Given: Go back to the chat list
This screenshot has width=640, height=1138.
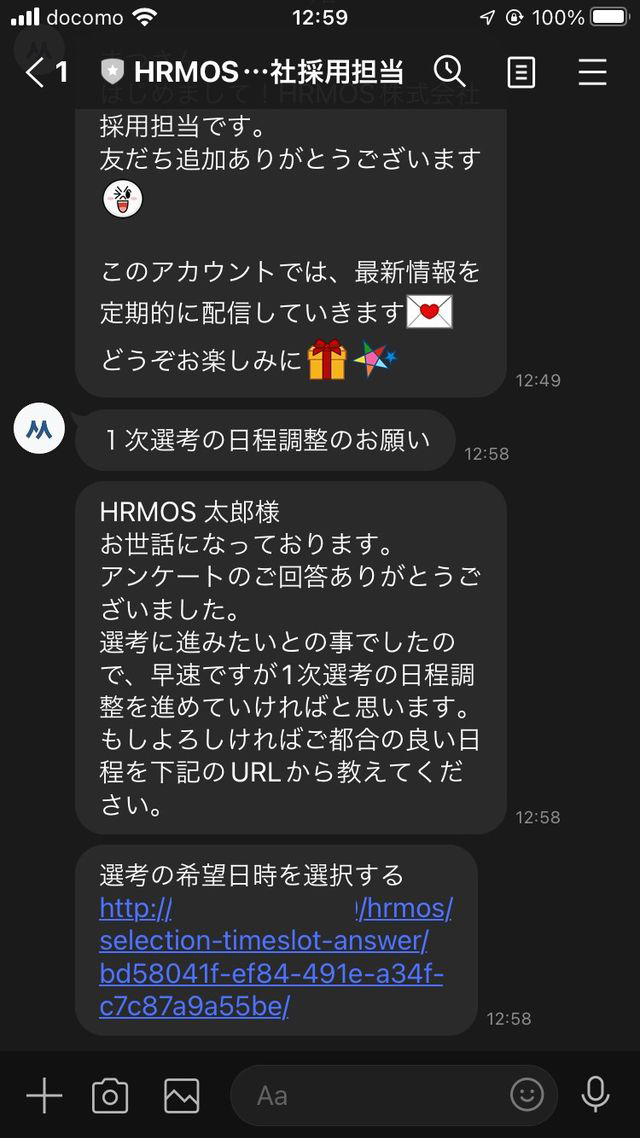Looking at the screenshot, I should click(x=45, y=72).
